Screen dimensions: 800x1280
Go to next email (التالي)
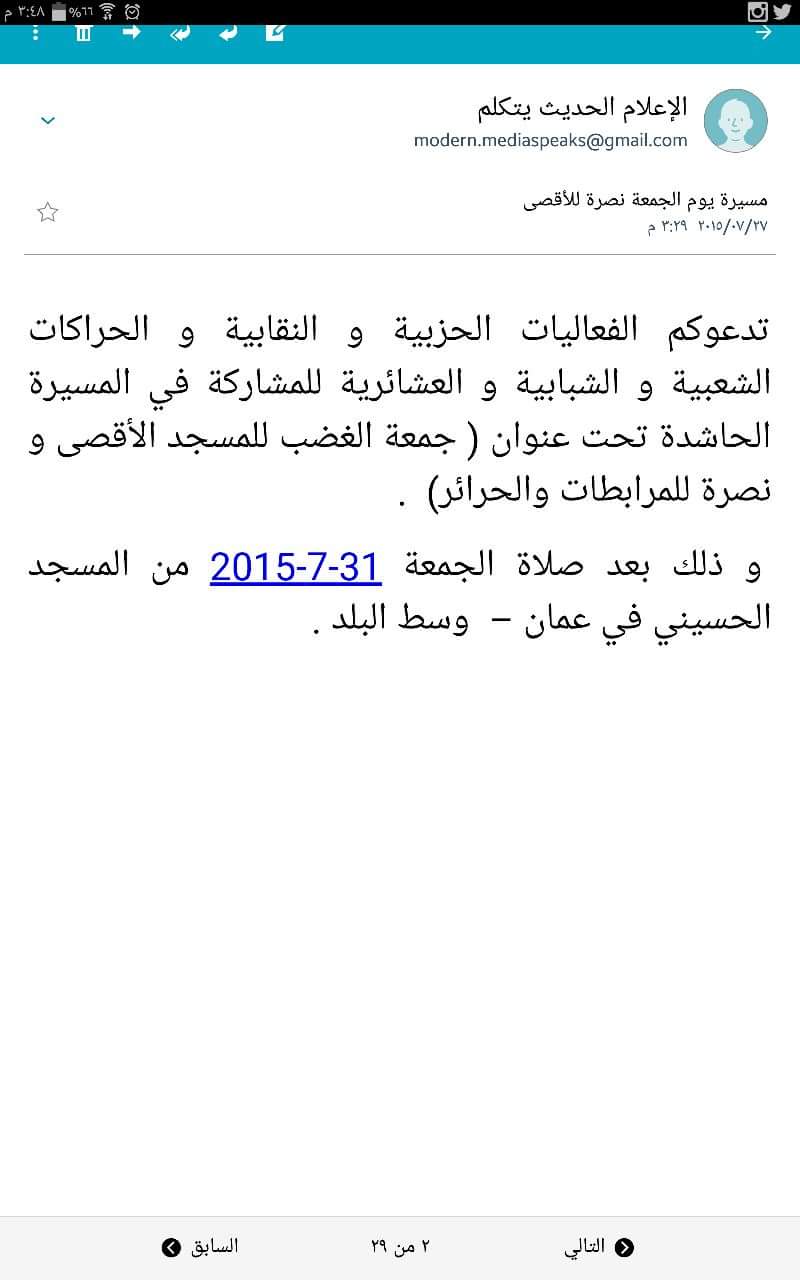(599, 1247)
